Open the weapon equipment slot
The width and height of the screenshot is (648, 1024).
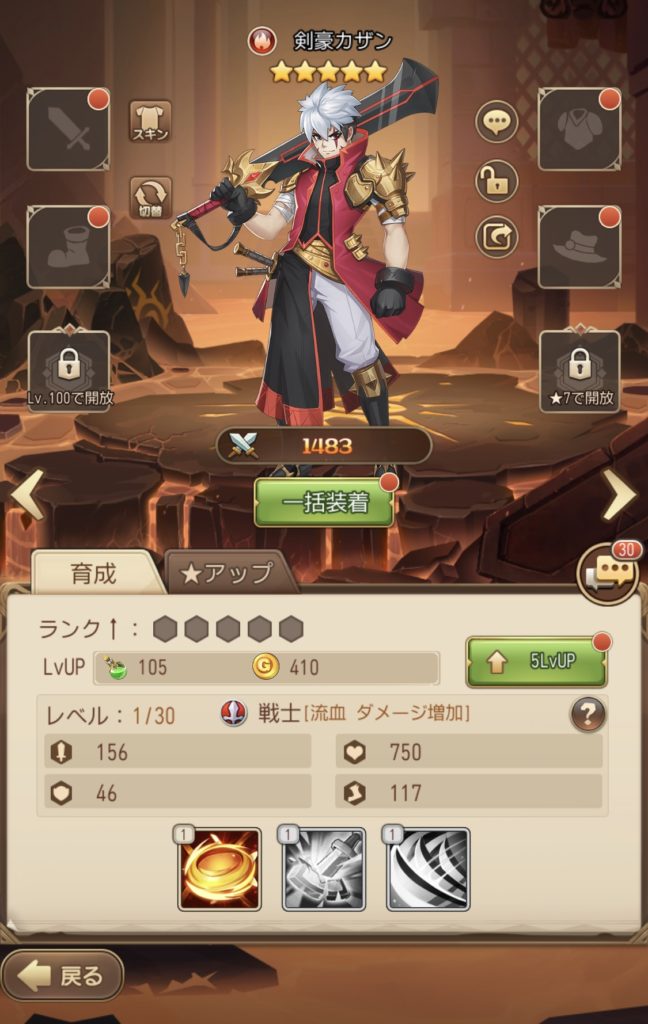(68, 129)
